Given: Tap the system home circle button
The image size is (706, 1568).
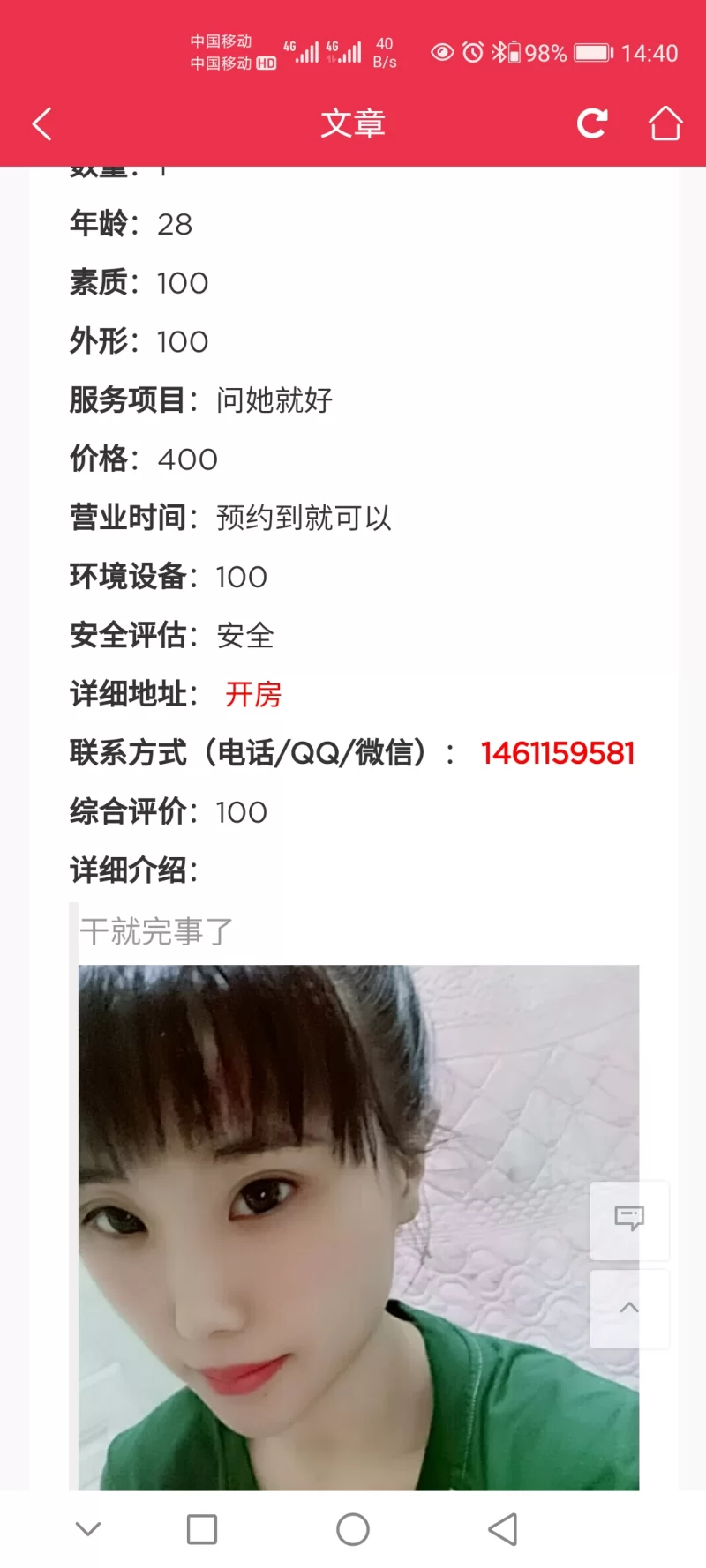Looking at the screenshot, I should coord(353,1529).
